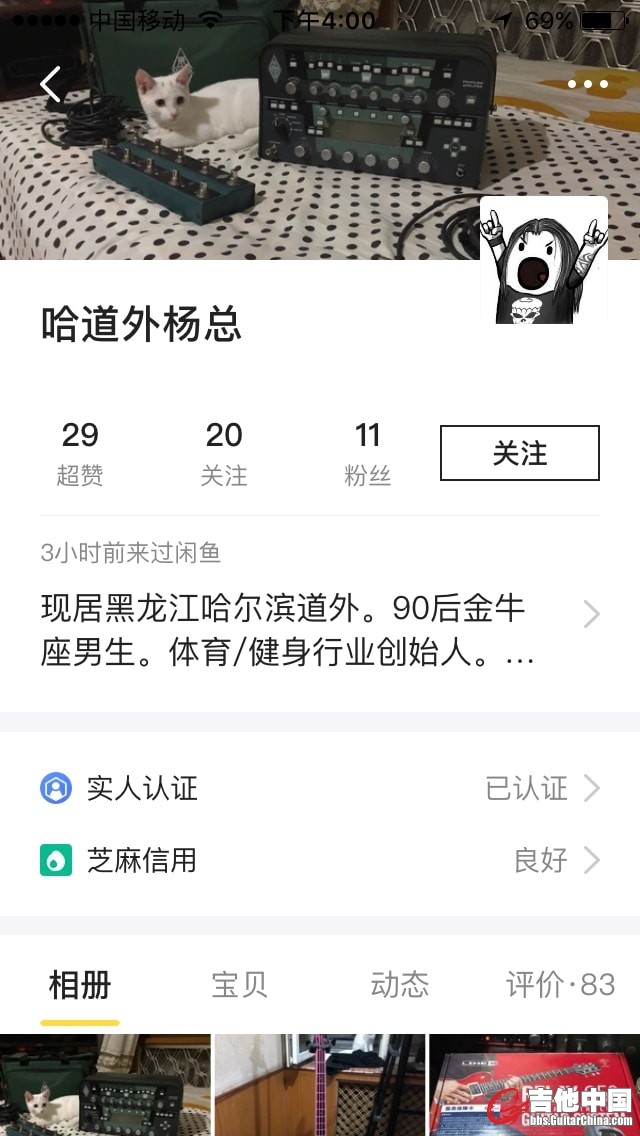Open the 实人认证 row
This screenshot has height=1136, width=640.
pyautogui.click(x=320, y=788)
